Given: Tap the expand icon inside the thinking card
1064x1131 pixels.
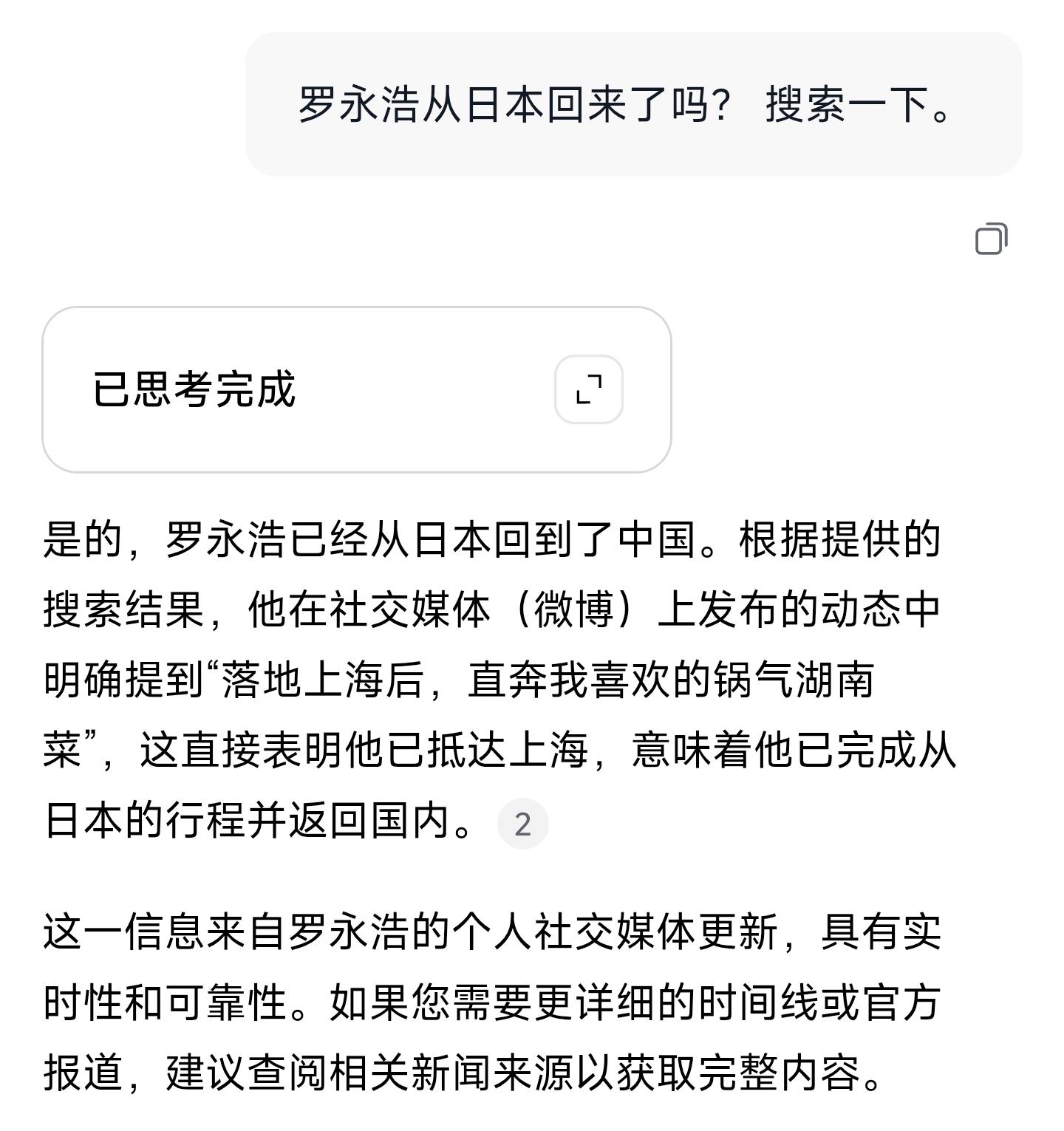Looking at the screenshot, I should tap(587, 389).
